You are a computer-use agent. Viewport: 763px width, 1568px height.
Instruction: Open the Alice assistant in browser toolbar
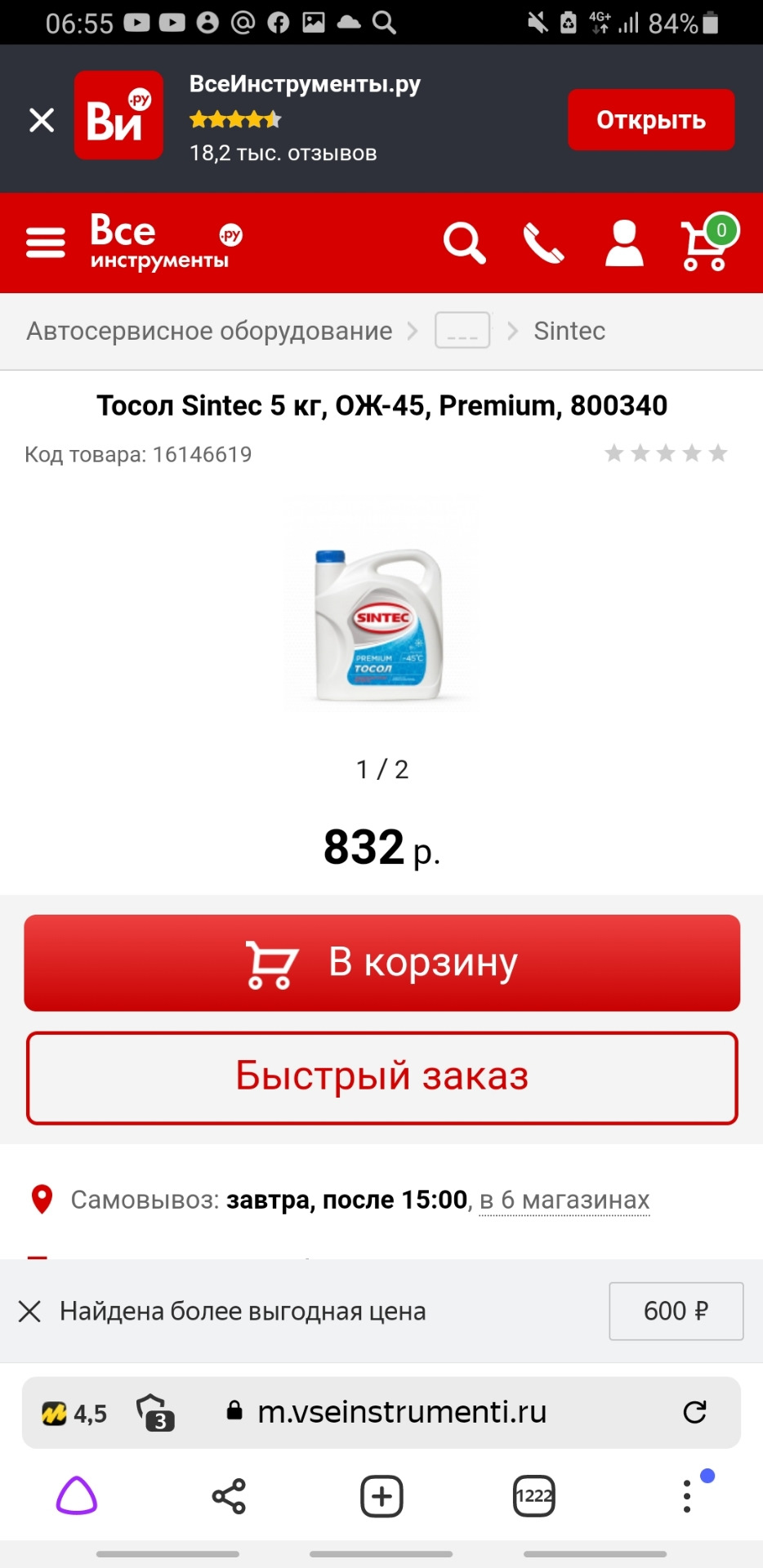coord(77,1496)
